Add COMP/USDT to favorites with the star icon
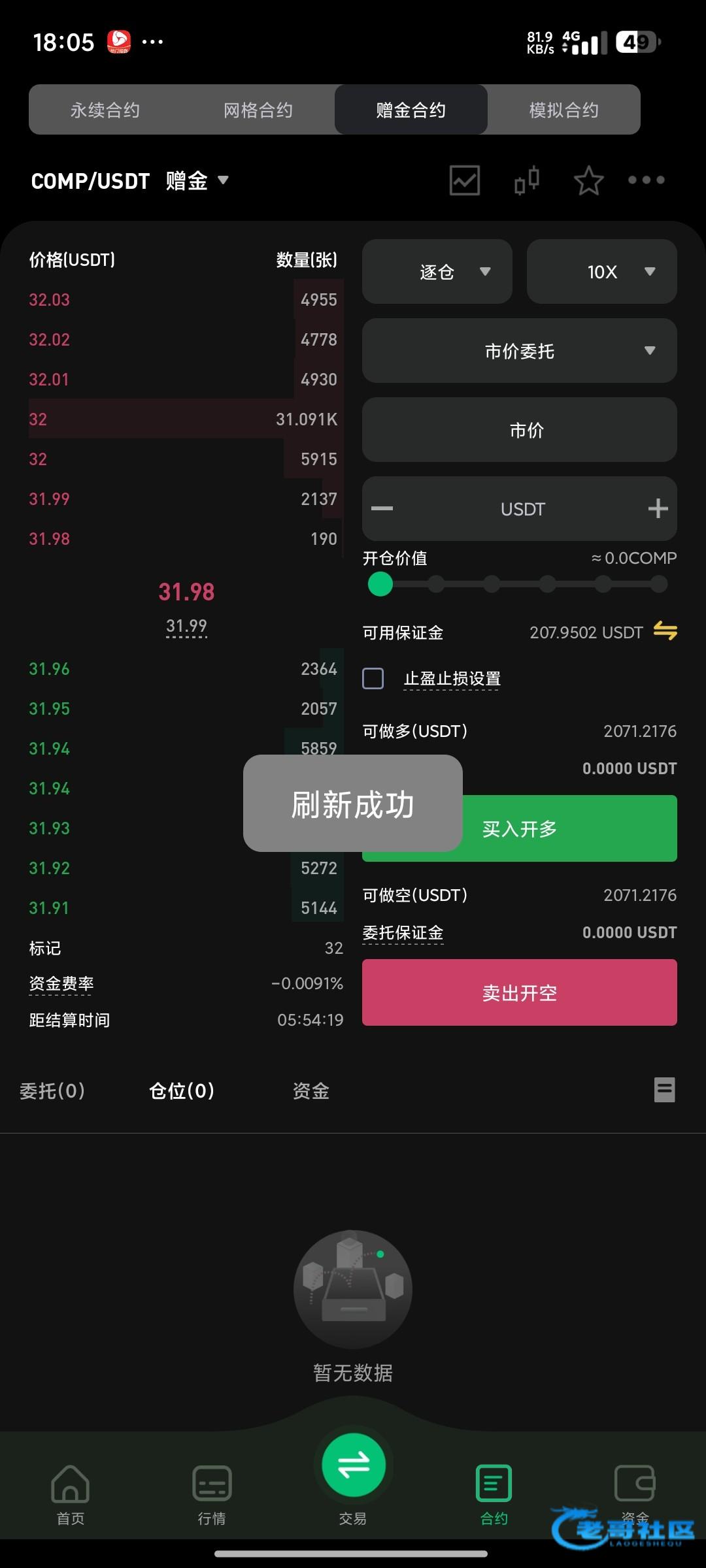The width and height of the screenshot is (706, 1568). [588, 180]
